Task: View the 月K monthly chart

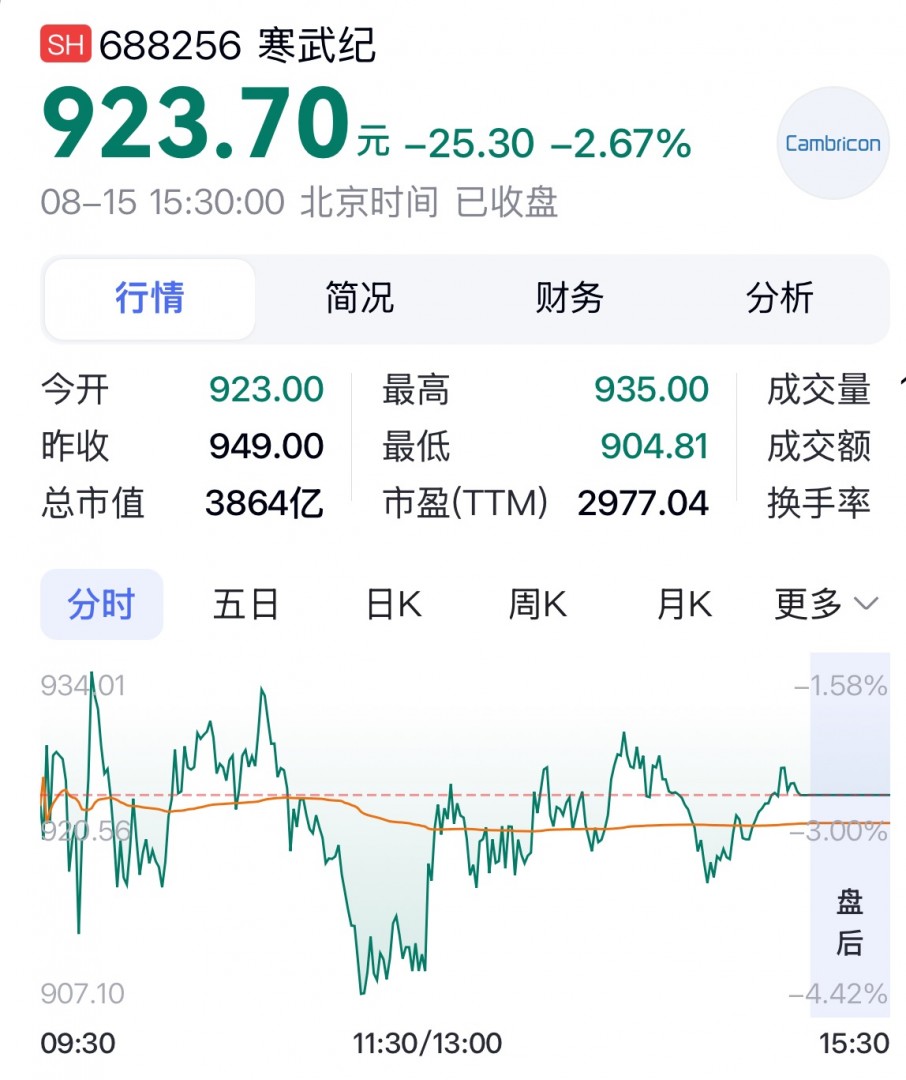Action: coord(684,604)
